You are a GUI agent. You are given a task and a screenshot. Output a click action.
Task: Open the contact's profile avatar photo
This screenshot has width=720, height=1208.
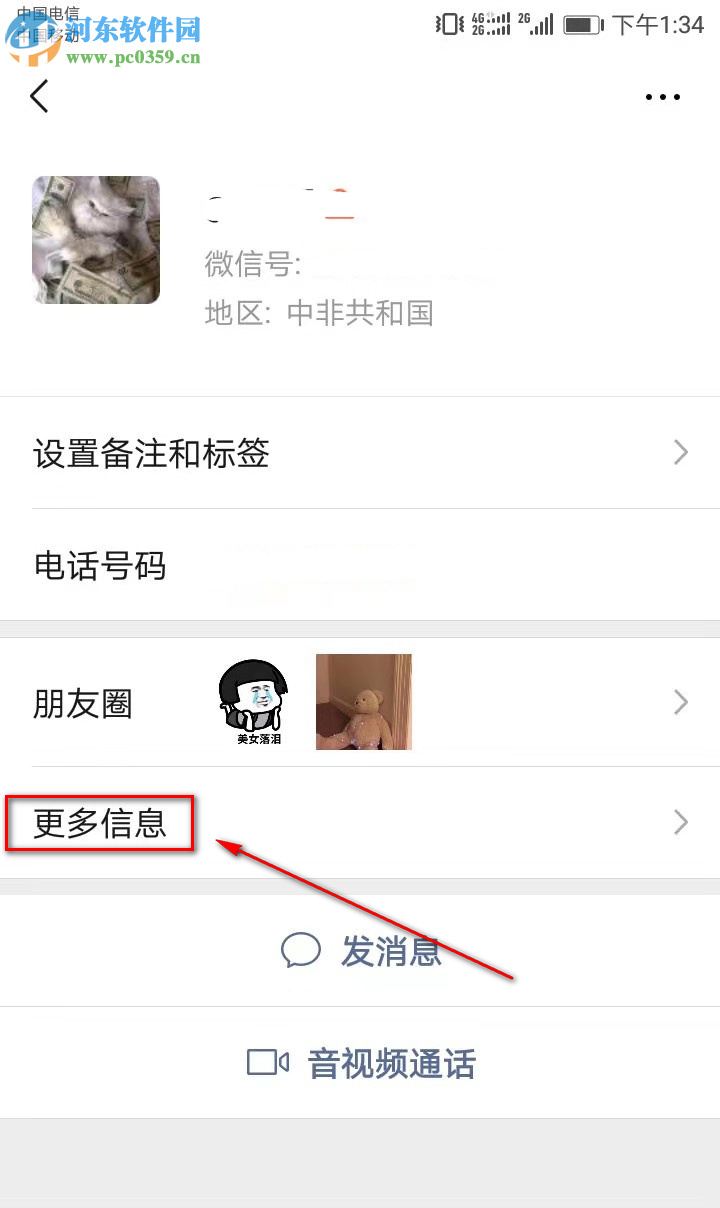coord(95,240)
